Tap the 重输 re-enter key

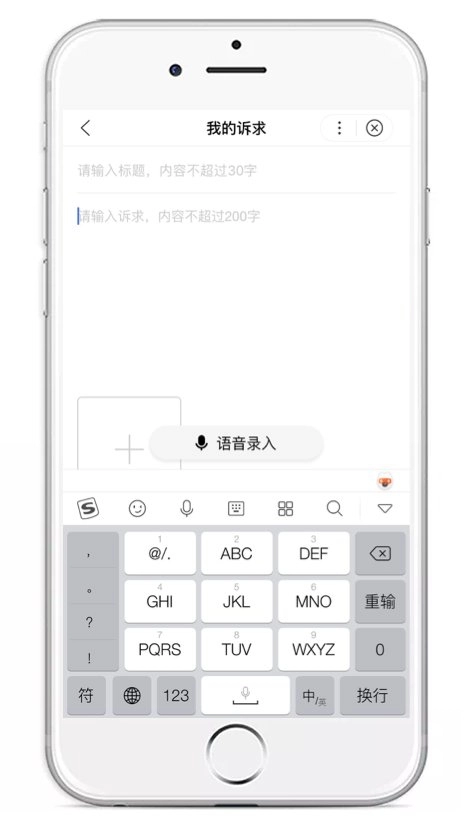tap(380, 601)
